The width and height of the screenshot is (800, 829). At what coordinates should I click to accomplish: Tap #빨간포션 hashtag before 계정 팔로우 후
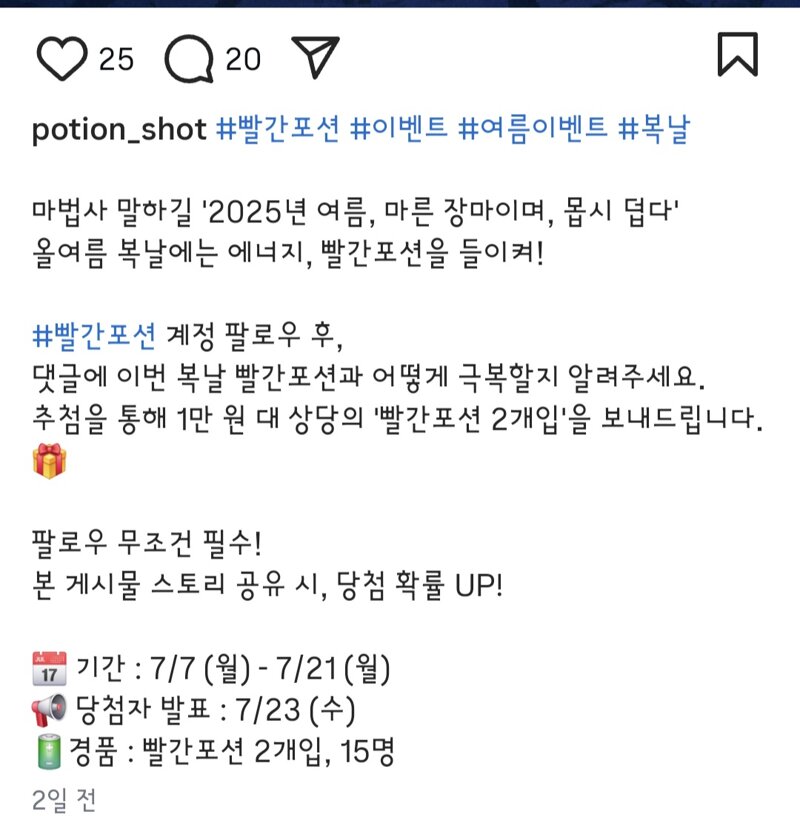tap(94, 335)
